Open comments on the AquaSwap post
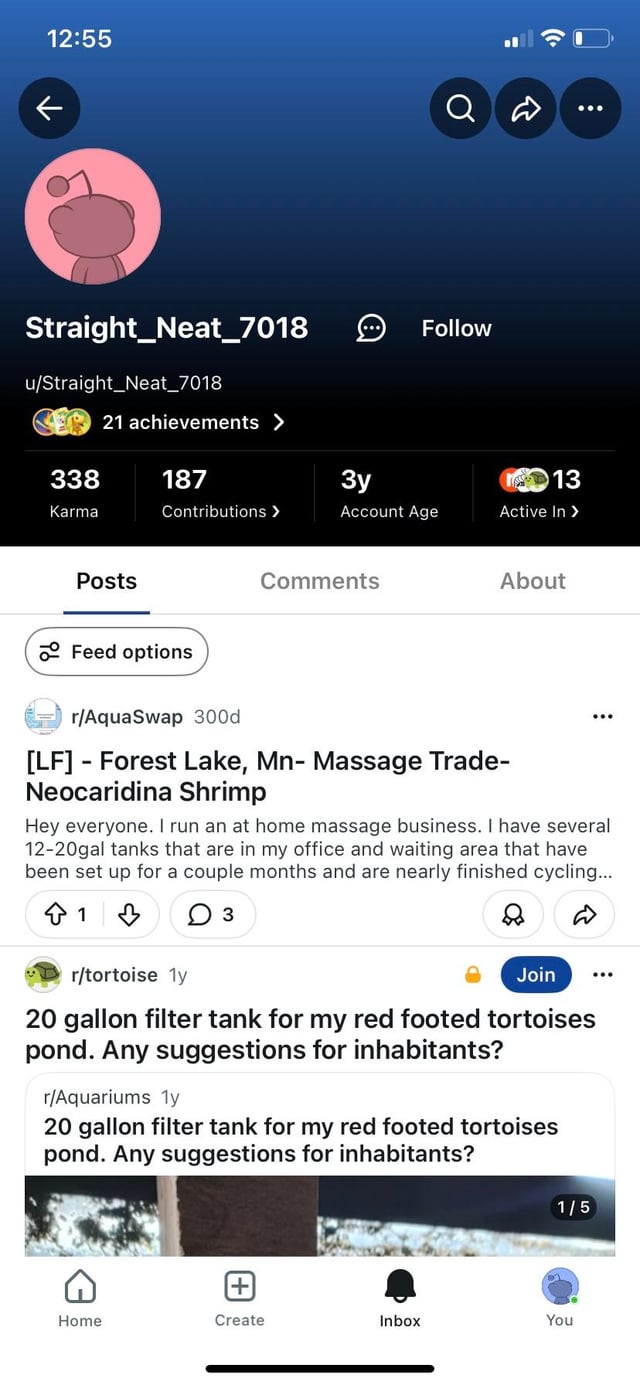Screen dimensions: 640x1385 (212, 914)
